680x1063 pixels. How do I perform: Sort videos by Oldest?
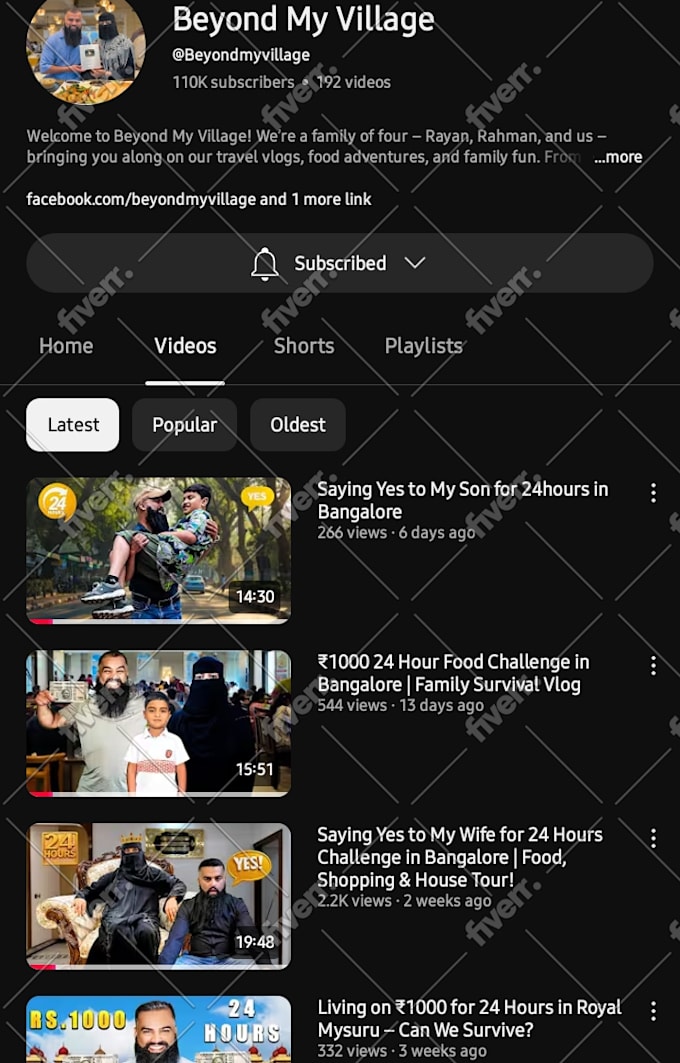(297, 425)
